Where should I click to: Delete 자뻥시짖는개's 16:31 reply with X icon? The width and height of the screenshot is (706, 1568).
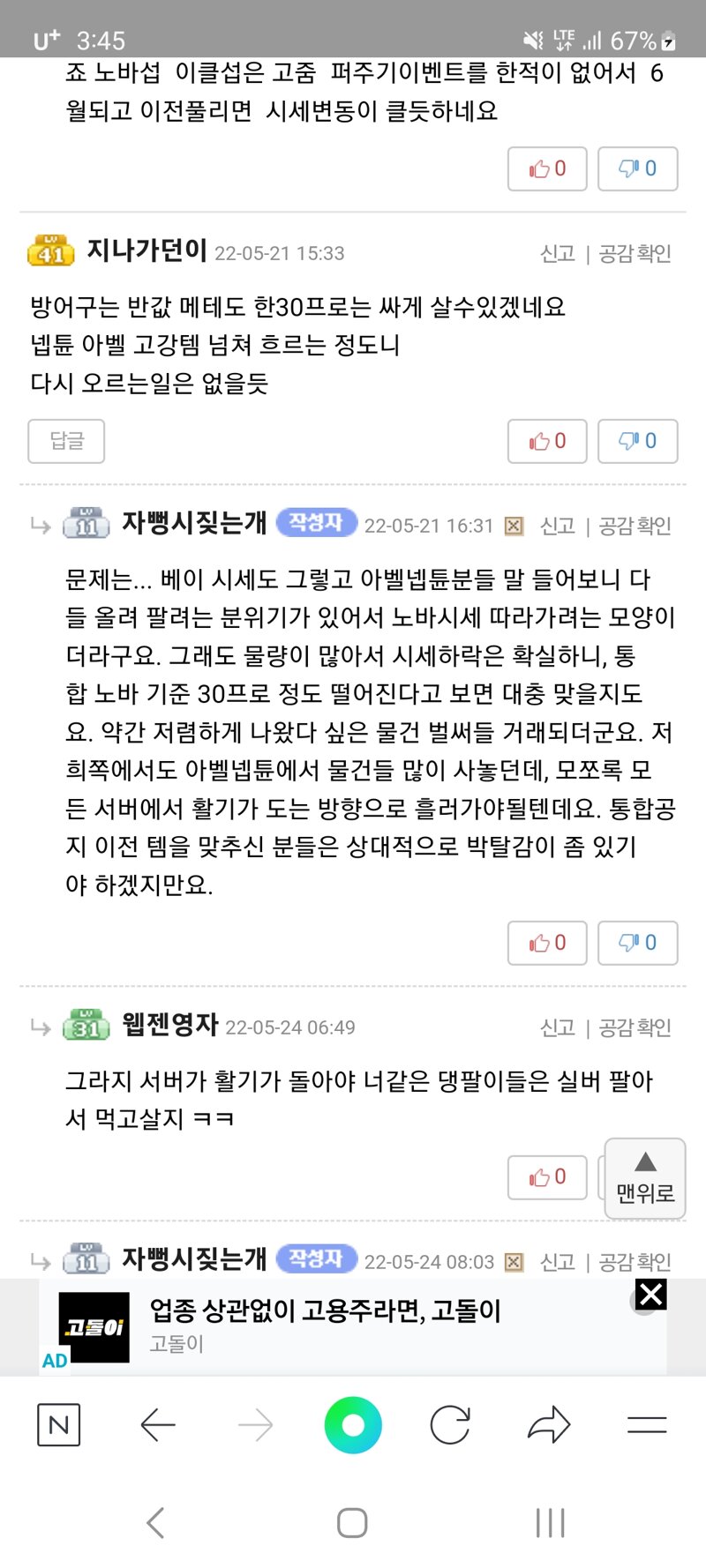(514, 526)
